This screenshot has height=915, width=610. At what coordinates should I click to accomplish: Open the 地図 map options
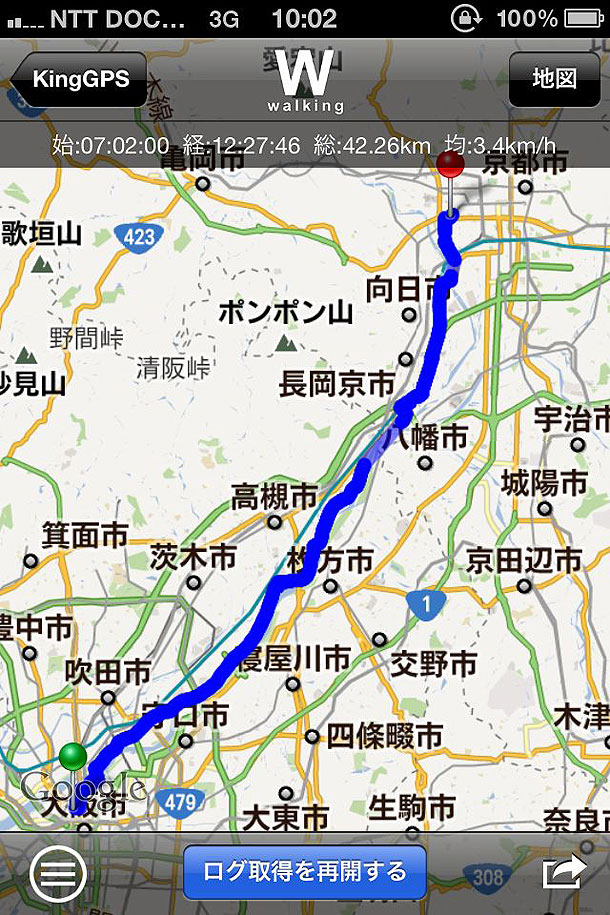(x=553, y=79)
